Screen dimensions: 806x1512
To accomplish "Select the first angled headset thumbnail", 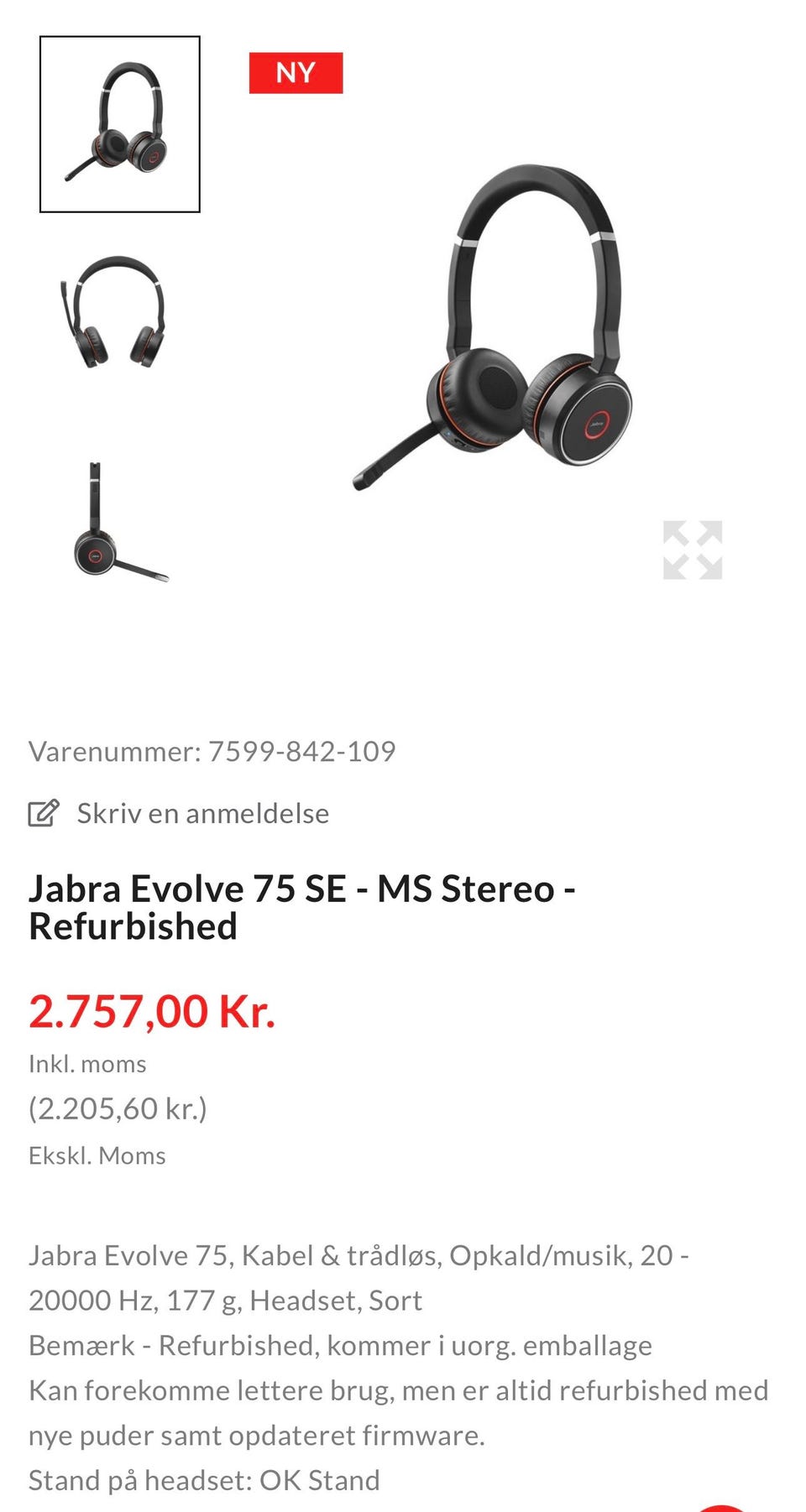I will click(119, 124).
